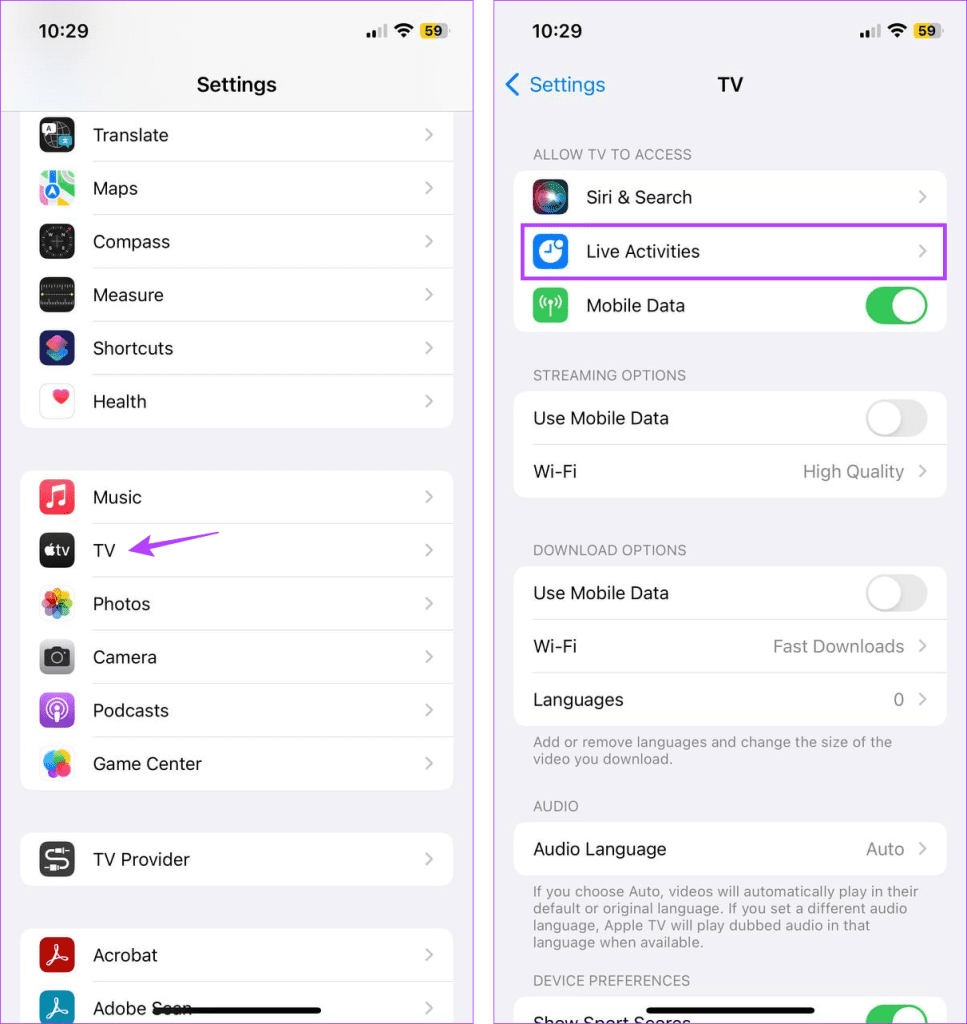Tap the Shortcuts app icon

click(x=57, y=348)
